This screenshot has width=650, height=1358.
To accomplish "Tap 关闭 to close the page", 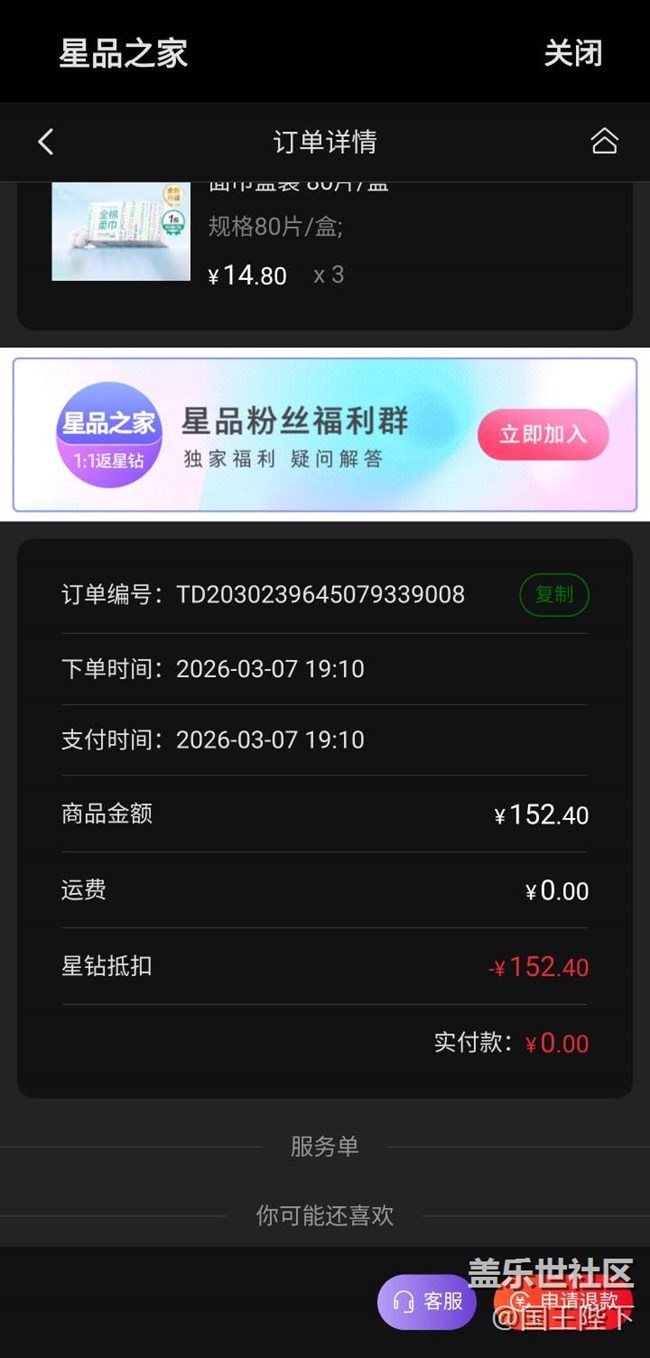I will [573, 53].
